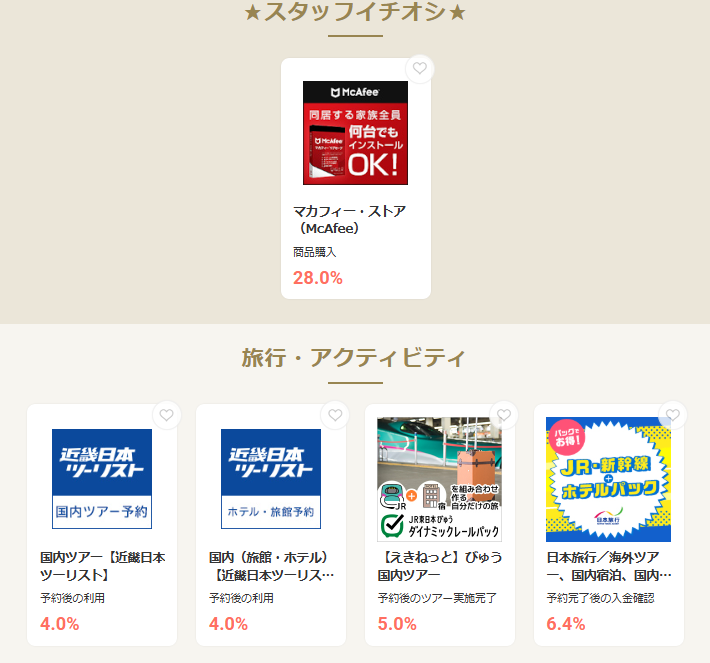
Task: Favorite the McAfee store card
Action: pos(419,69)
